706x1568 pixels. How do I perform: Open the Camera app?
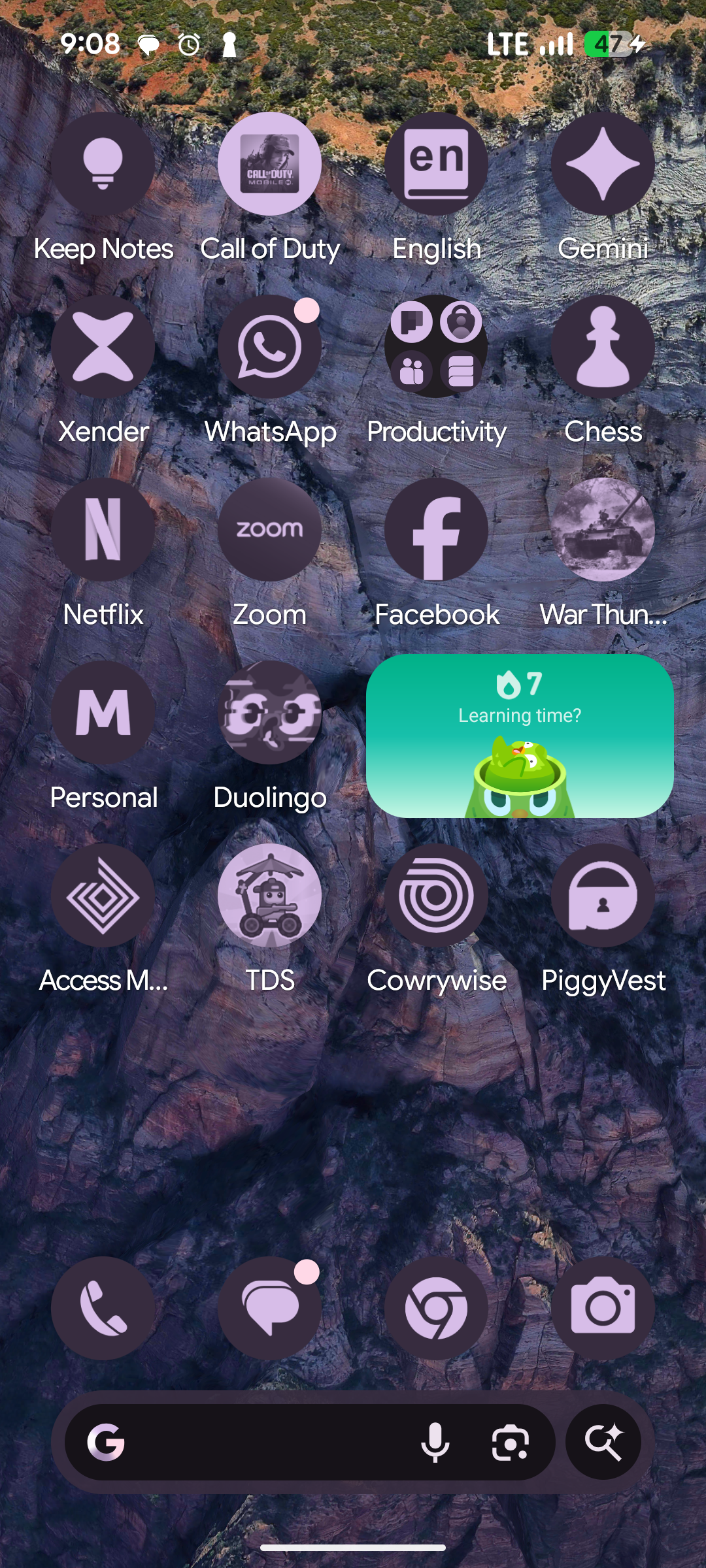[x=602, y=1308]
